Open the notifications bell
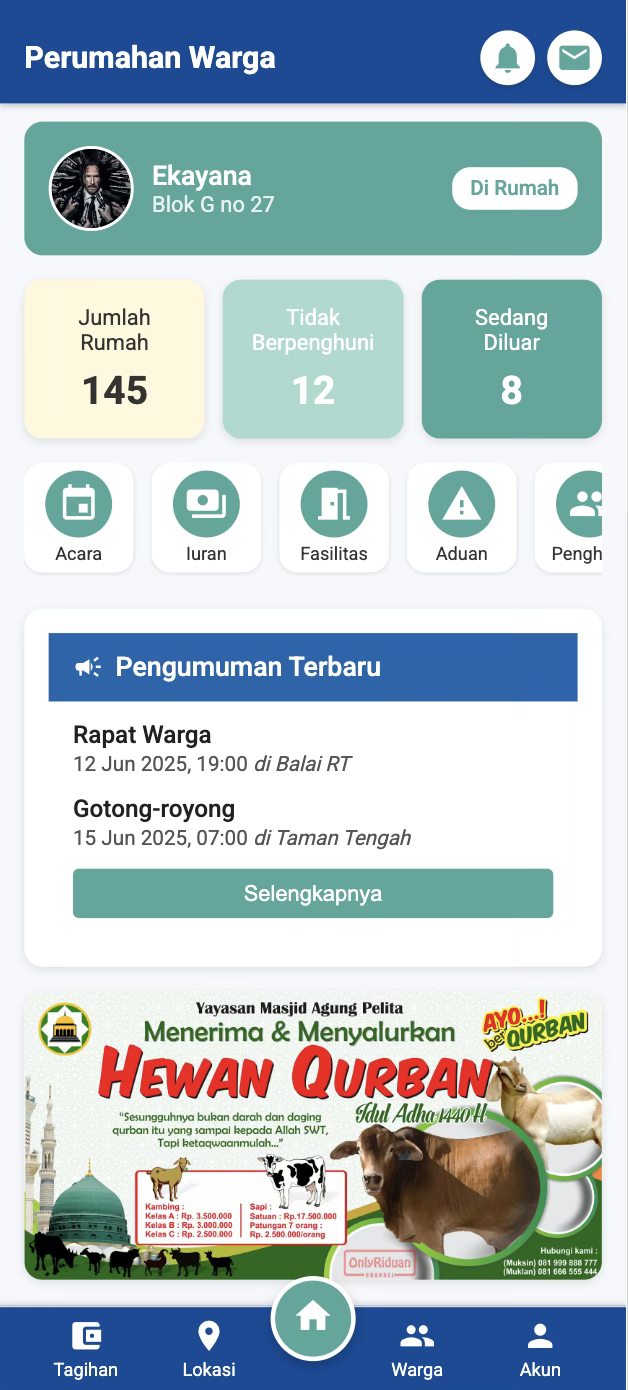 point(508,58)
